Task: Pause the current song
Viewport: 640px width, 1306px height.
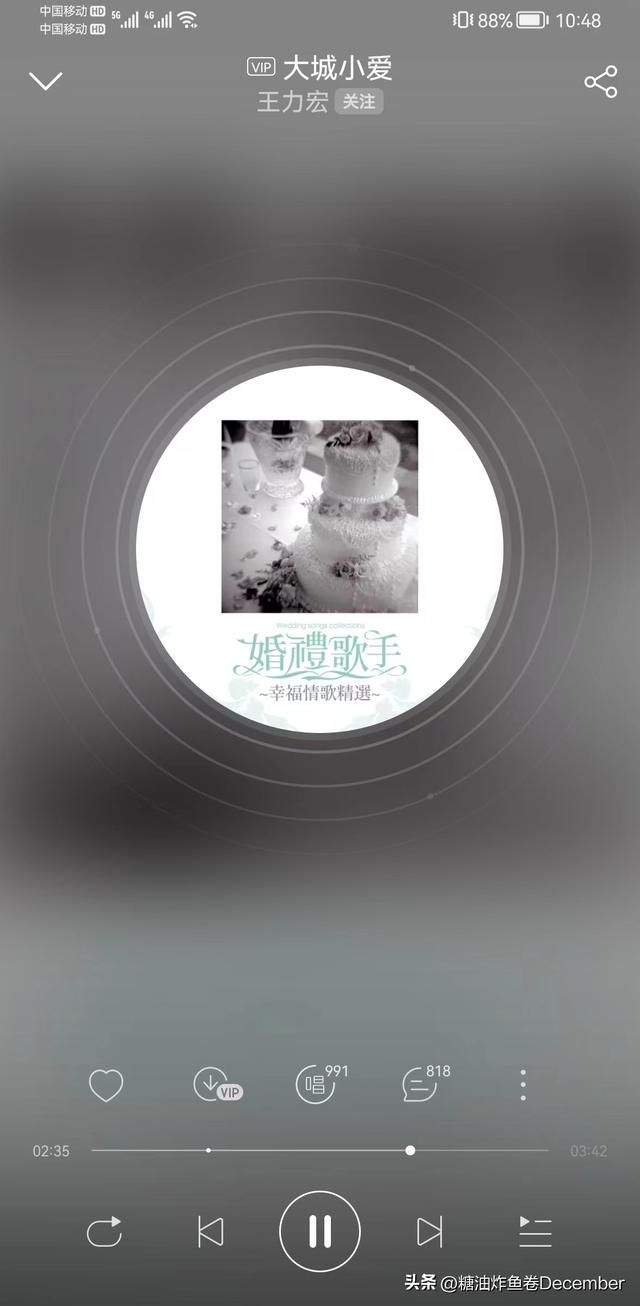Action: click(x=320, y=1231)
